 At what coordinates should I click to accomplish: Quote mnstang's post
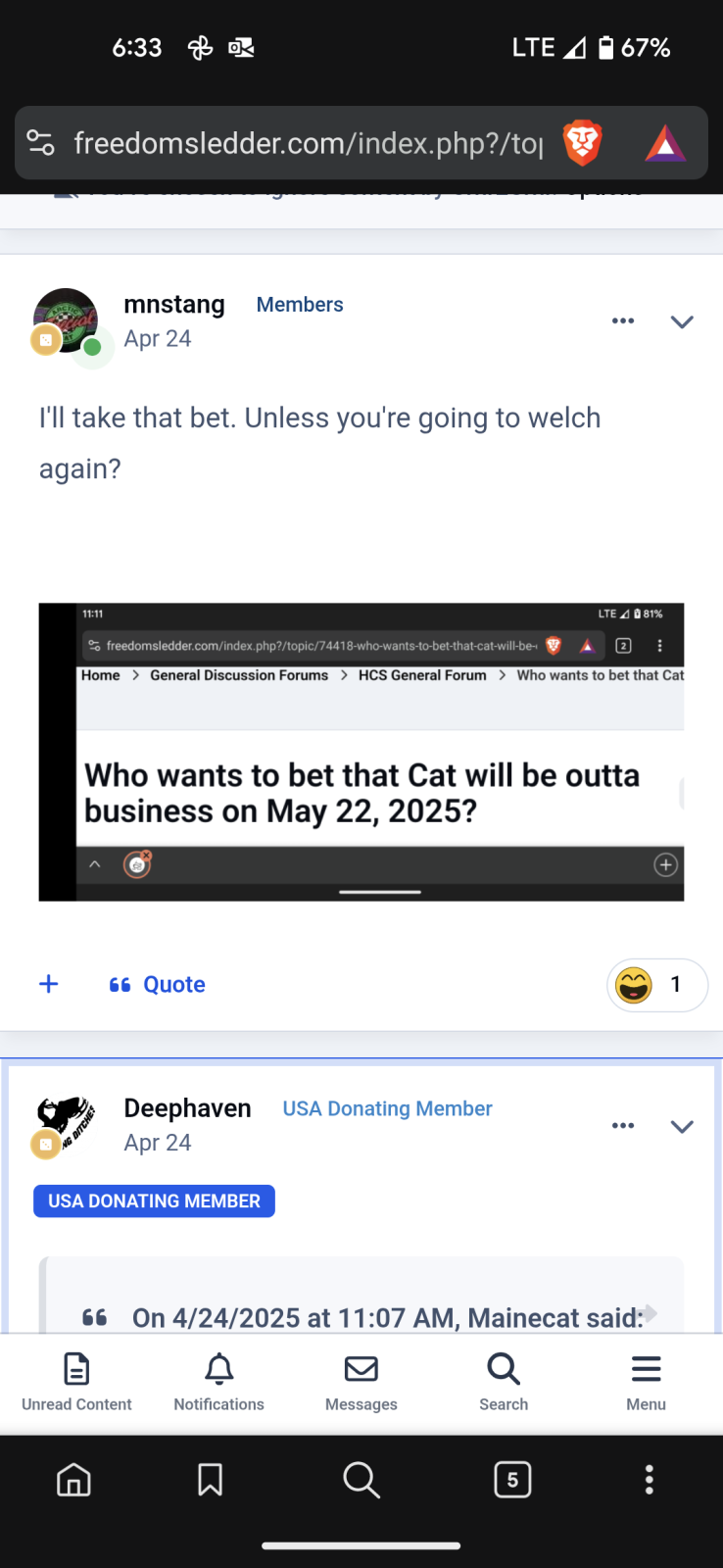coord(158,984)
